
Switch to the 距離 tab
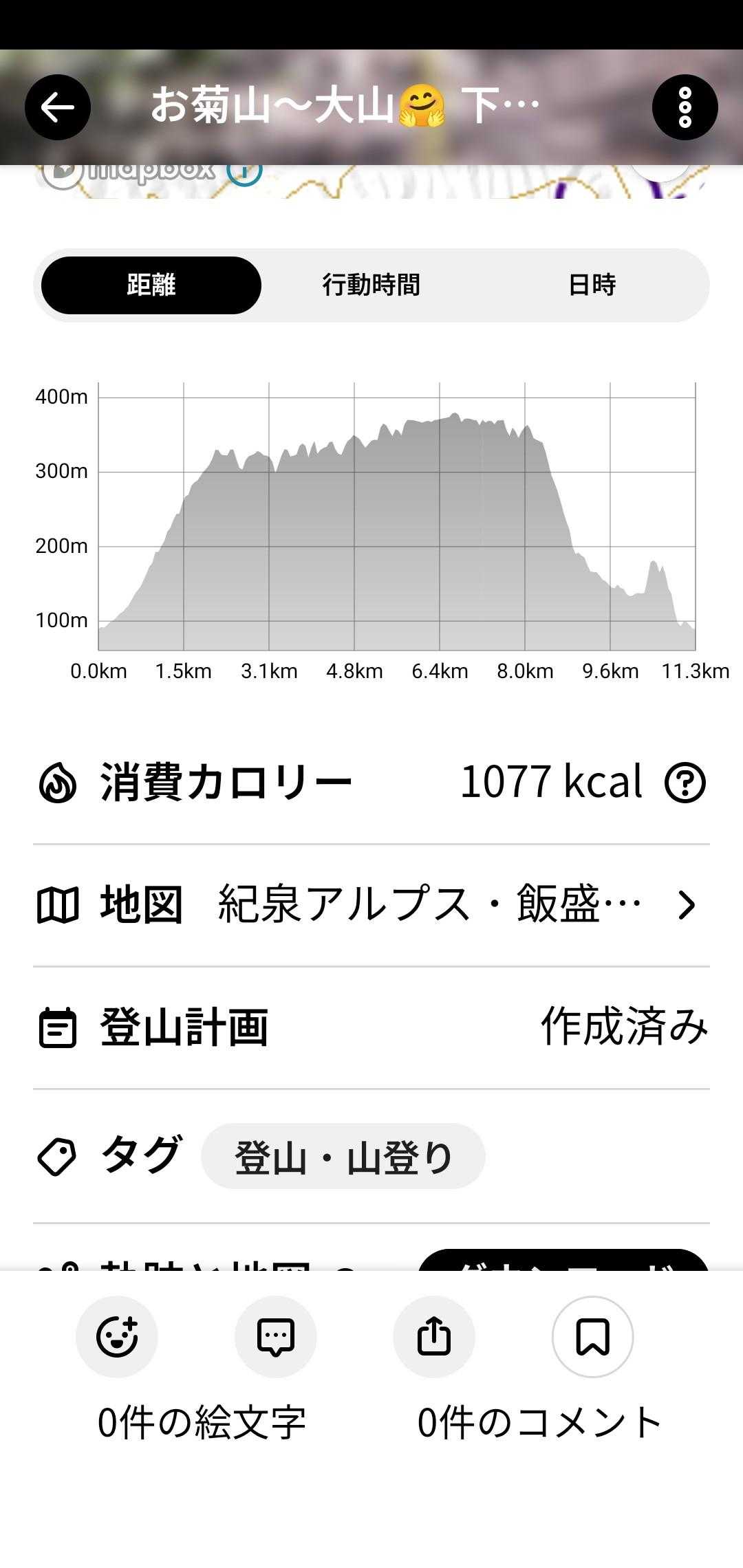[x=151, y=285]
